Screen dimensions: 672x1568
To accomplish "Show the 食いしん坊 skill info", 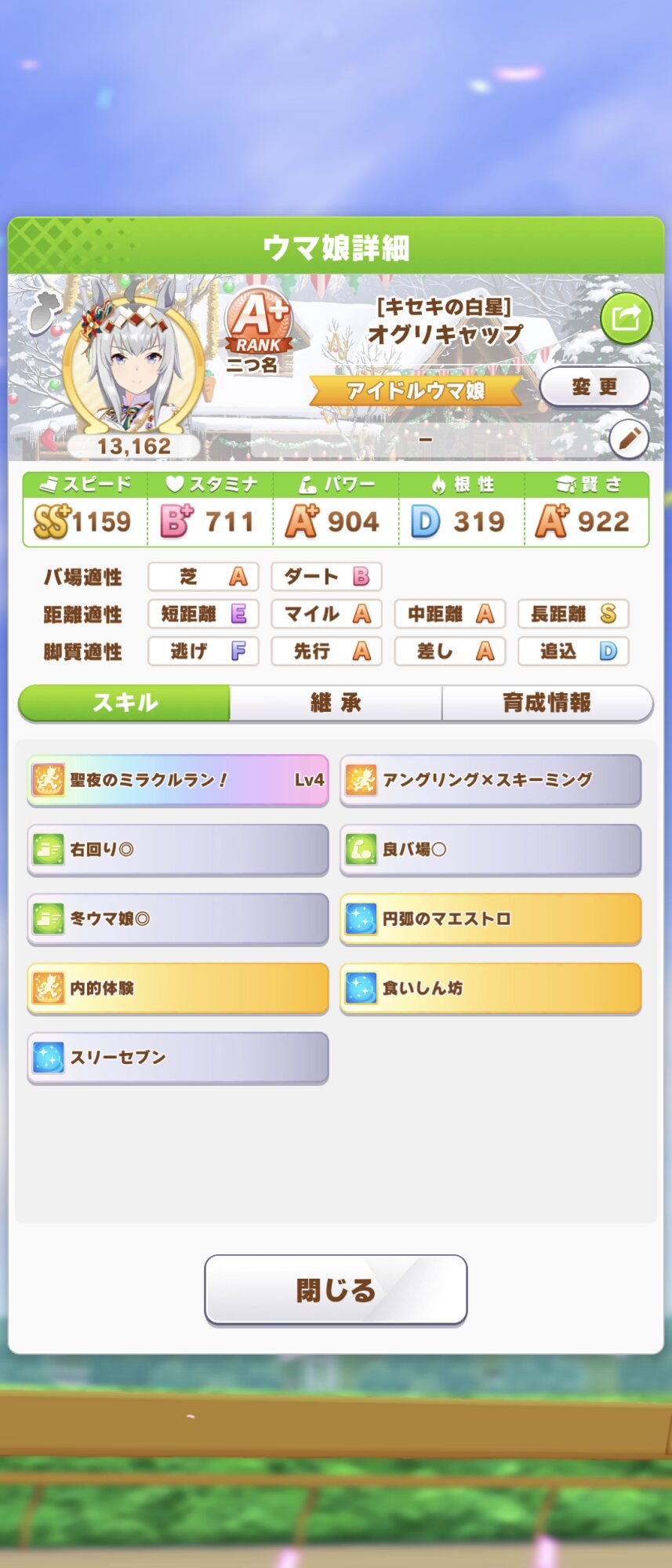I will [x=490, y=988].
